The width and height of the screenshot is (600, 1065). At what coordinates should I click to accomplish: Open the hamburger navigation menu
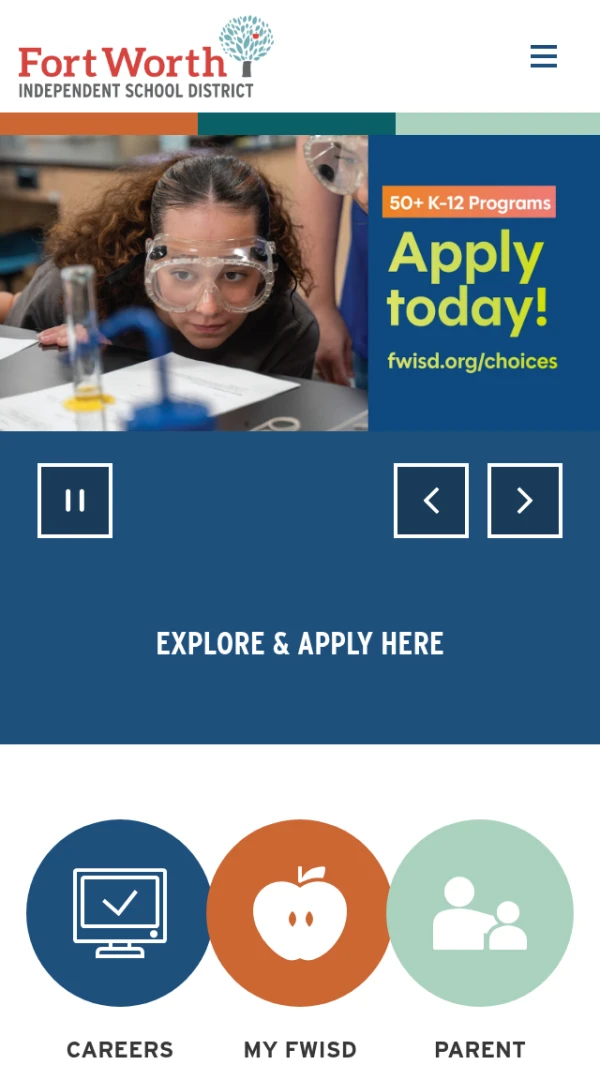point(543,56)
